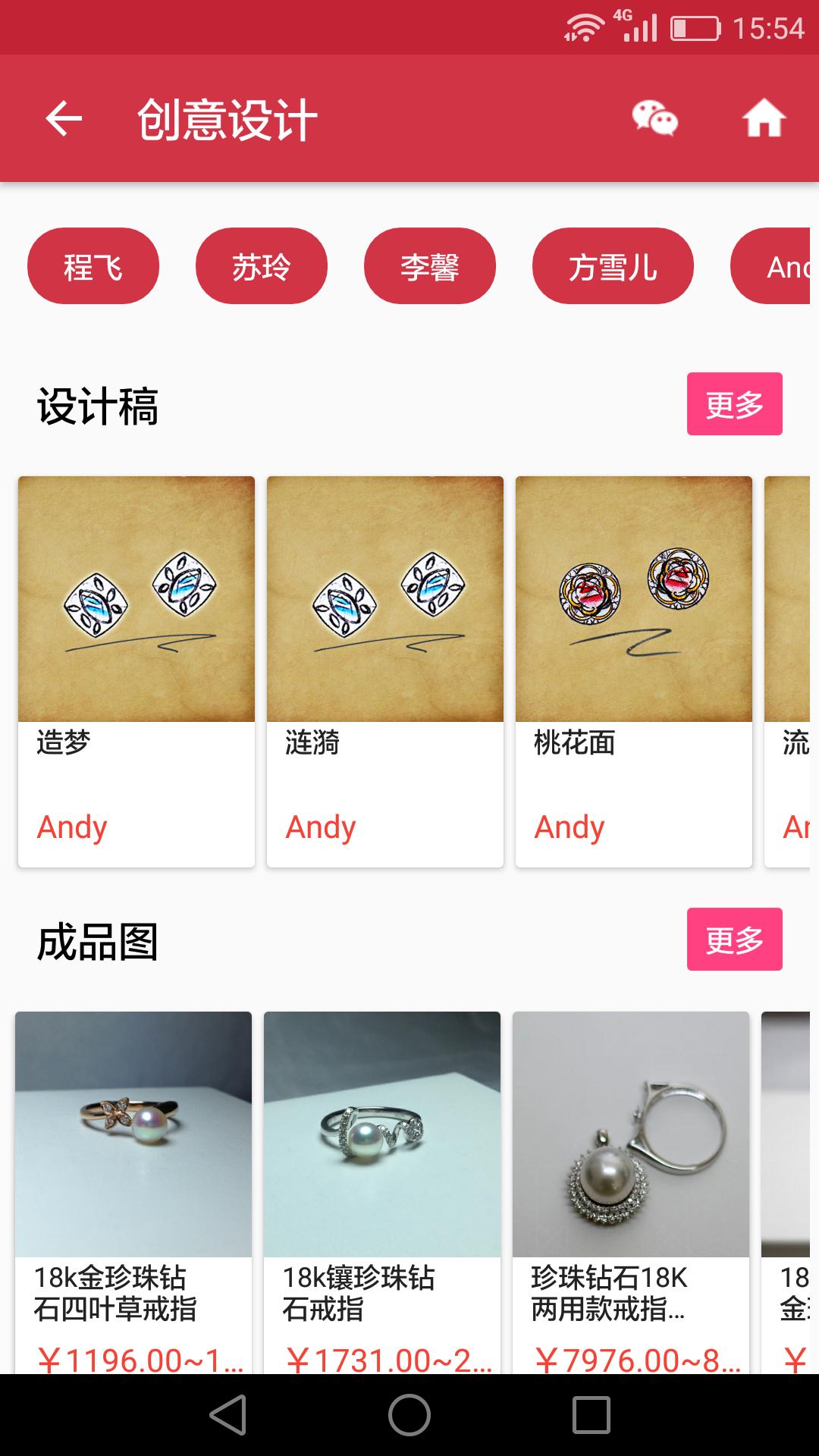The image size is (819, 1456).
Task: Select designer 程飞
Action: point(93,266)
